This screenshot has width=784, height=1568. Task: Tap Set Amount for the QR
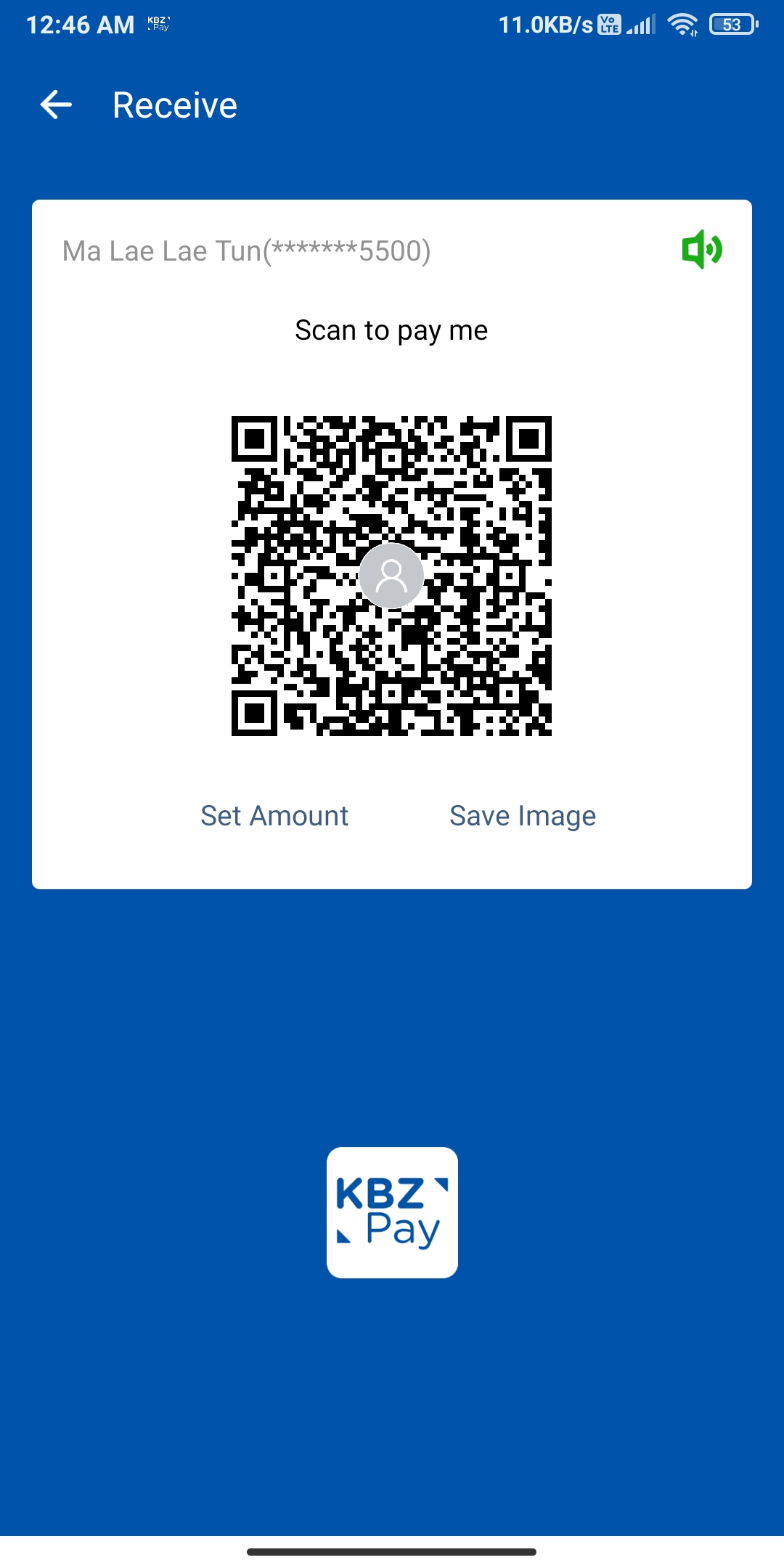[274, 816]
